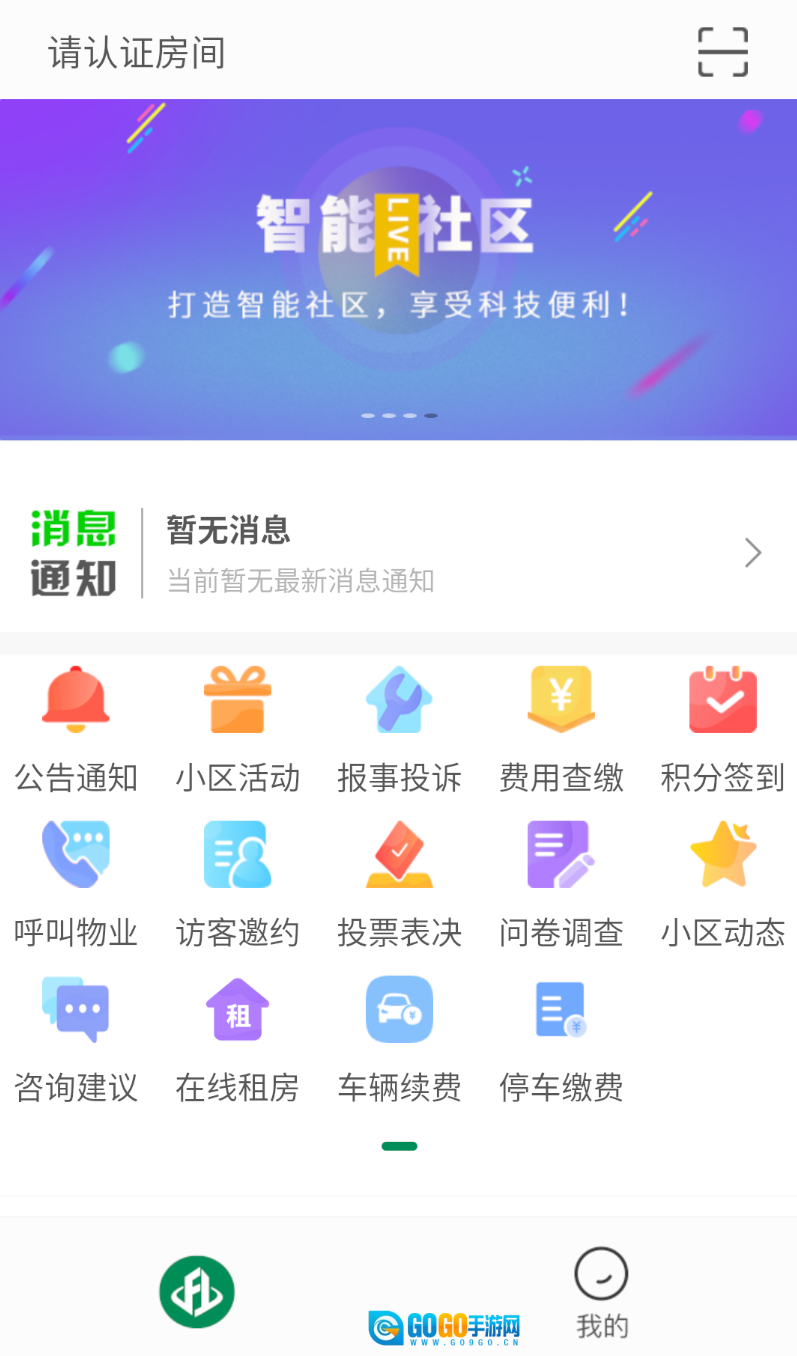Screen dimensions: 797x1356
Task: Open the 消息通知 message row
Action: (x=398, y=553)
